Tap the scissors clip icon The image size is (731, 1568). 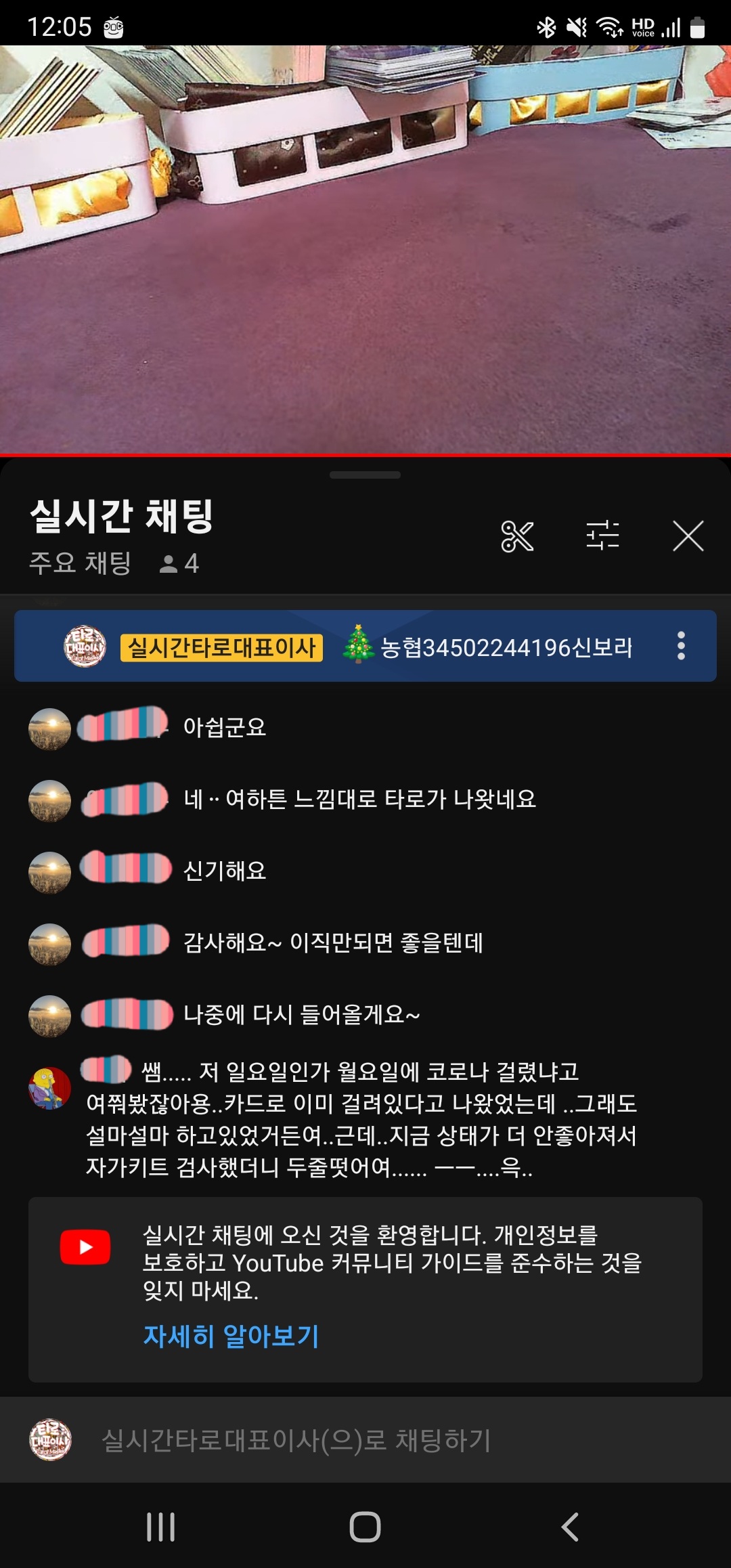coord(517,536)
